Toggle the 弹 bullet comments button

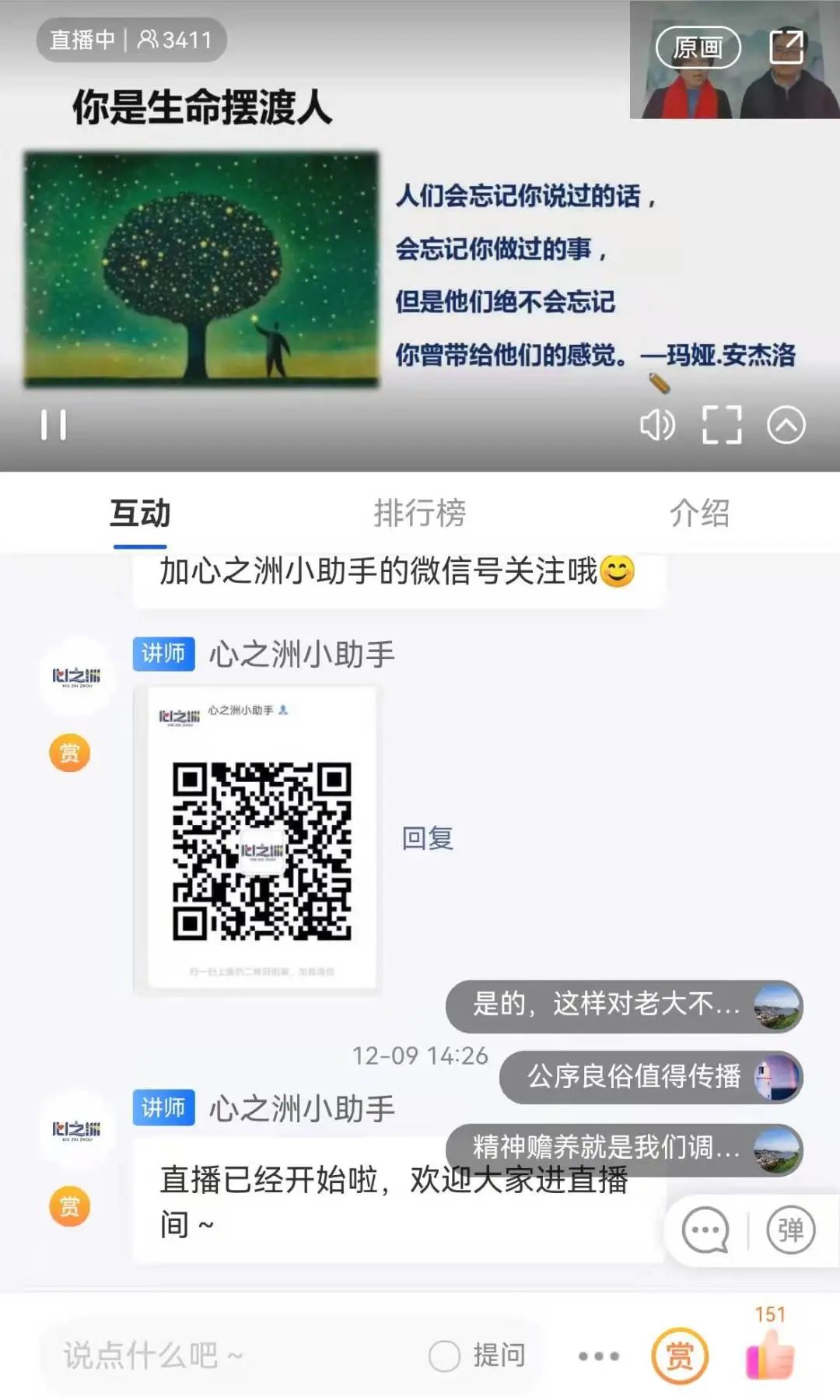click(x=790, y=1230)
